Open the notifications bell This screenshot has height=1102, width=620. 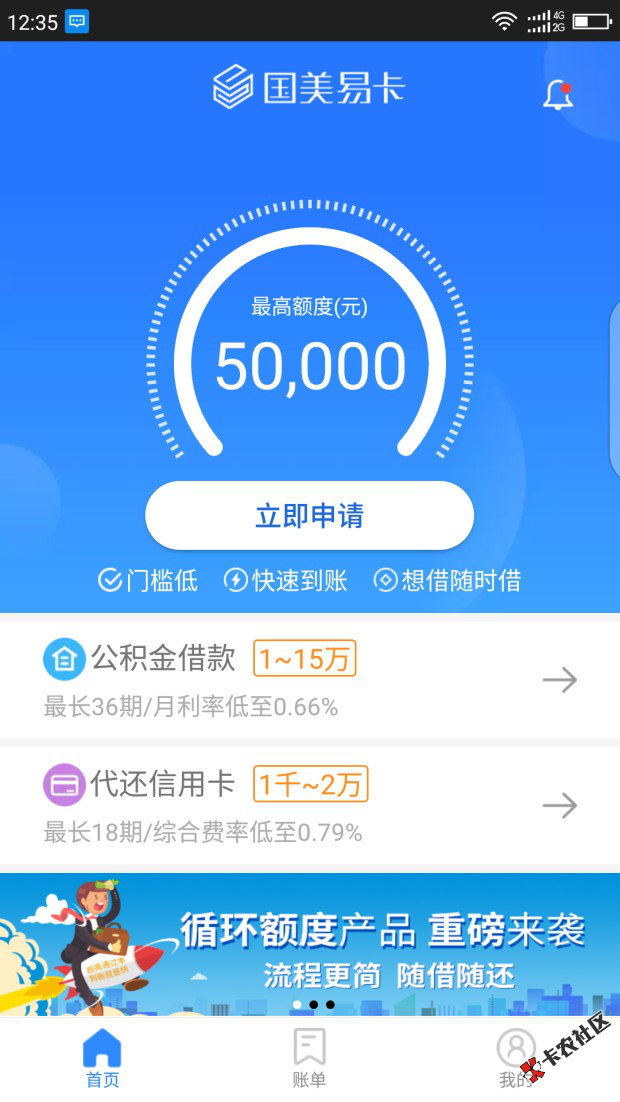557,95
